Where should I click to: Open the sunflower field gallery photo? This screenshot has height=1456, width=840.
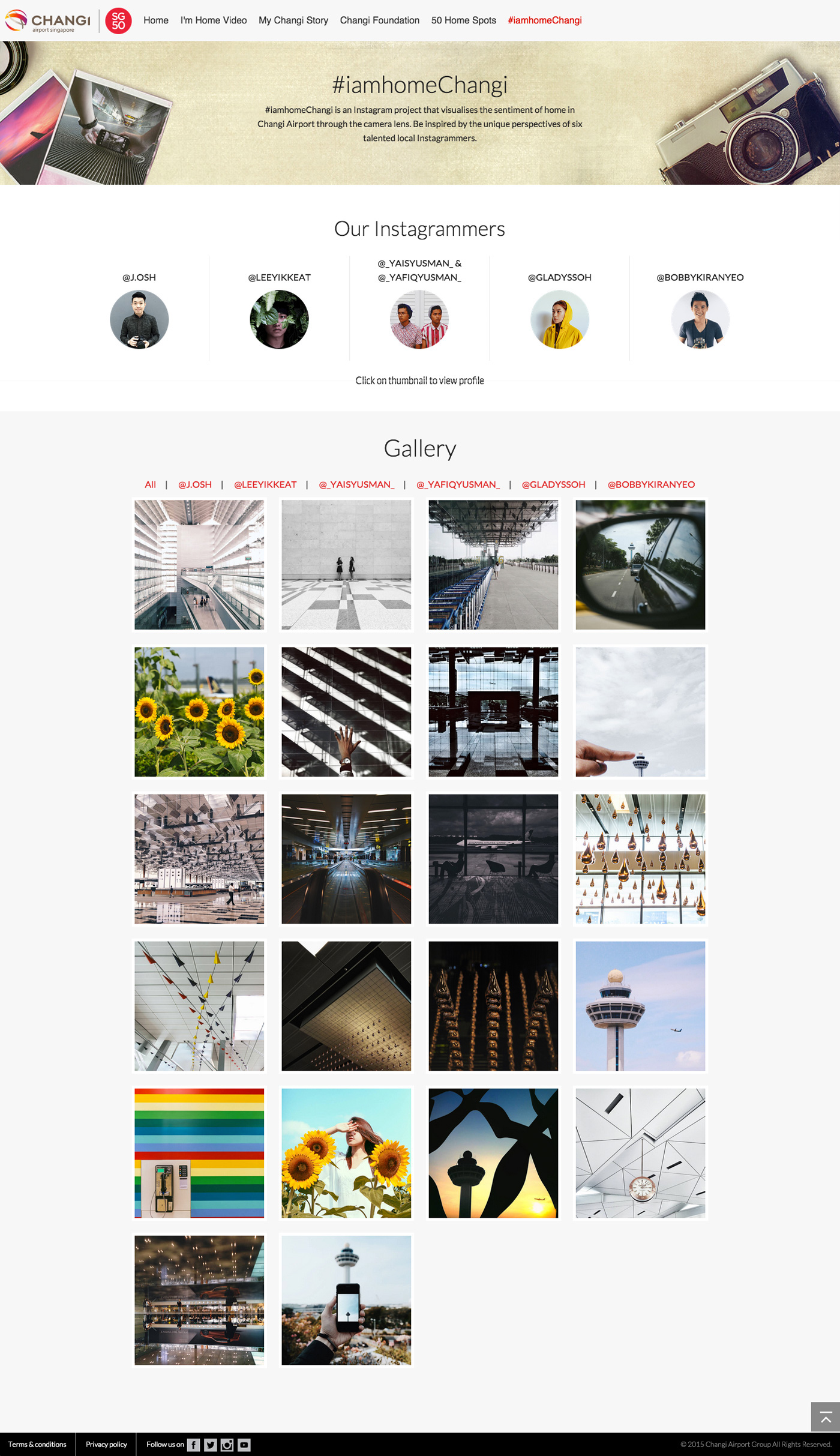[199, 712]
